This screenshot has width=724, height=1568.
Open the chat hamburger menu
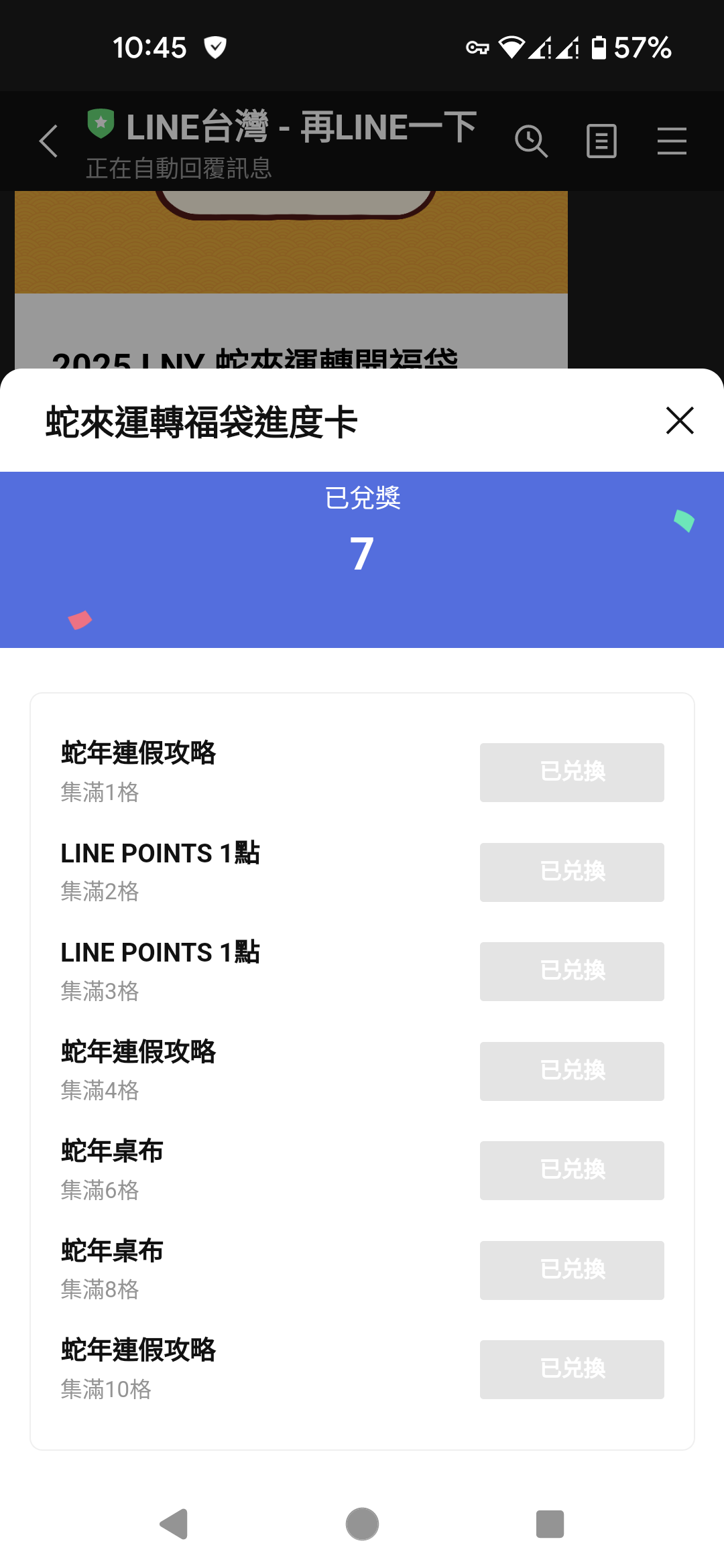pos(672,141)
